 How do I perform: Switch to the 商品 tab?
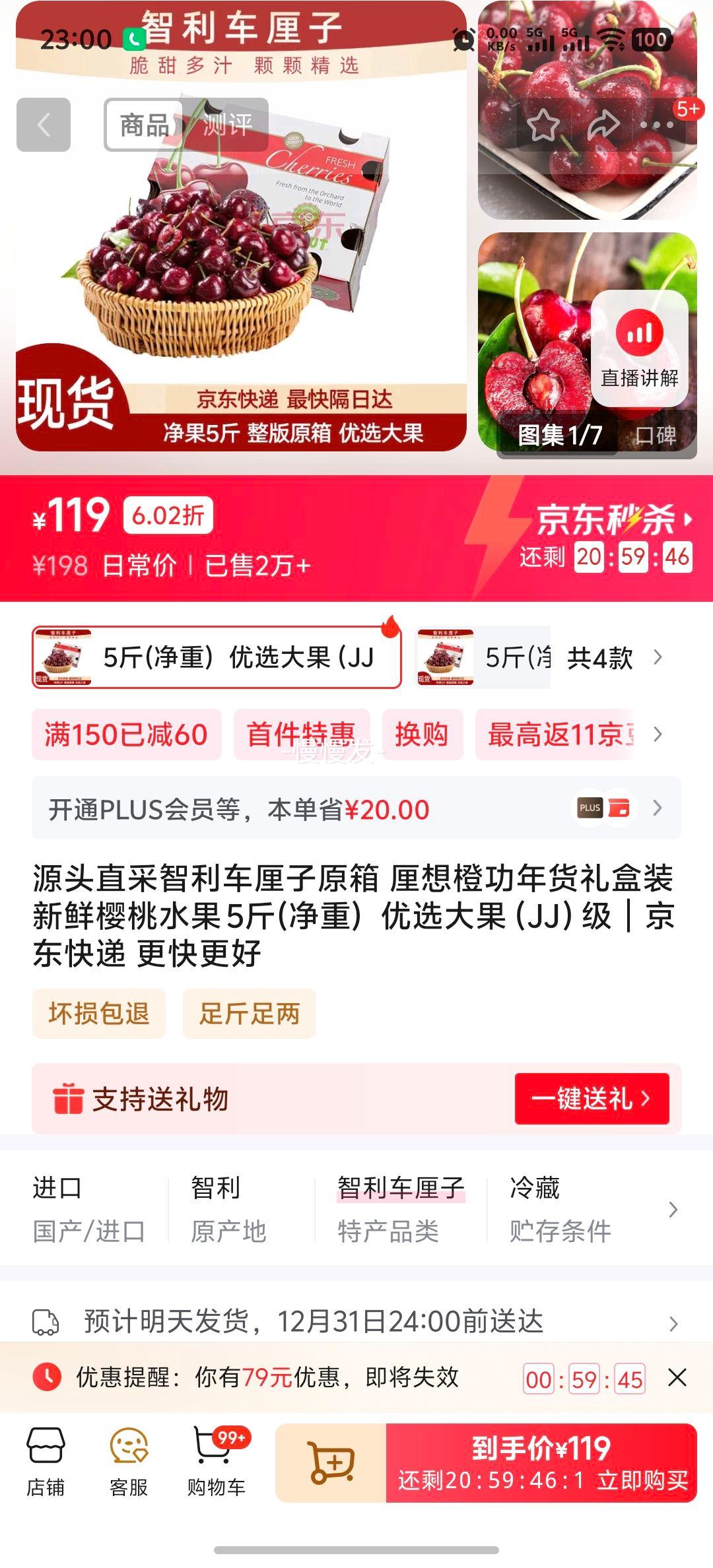(146, 125)
